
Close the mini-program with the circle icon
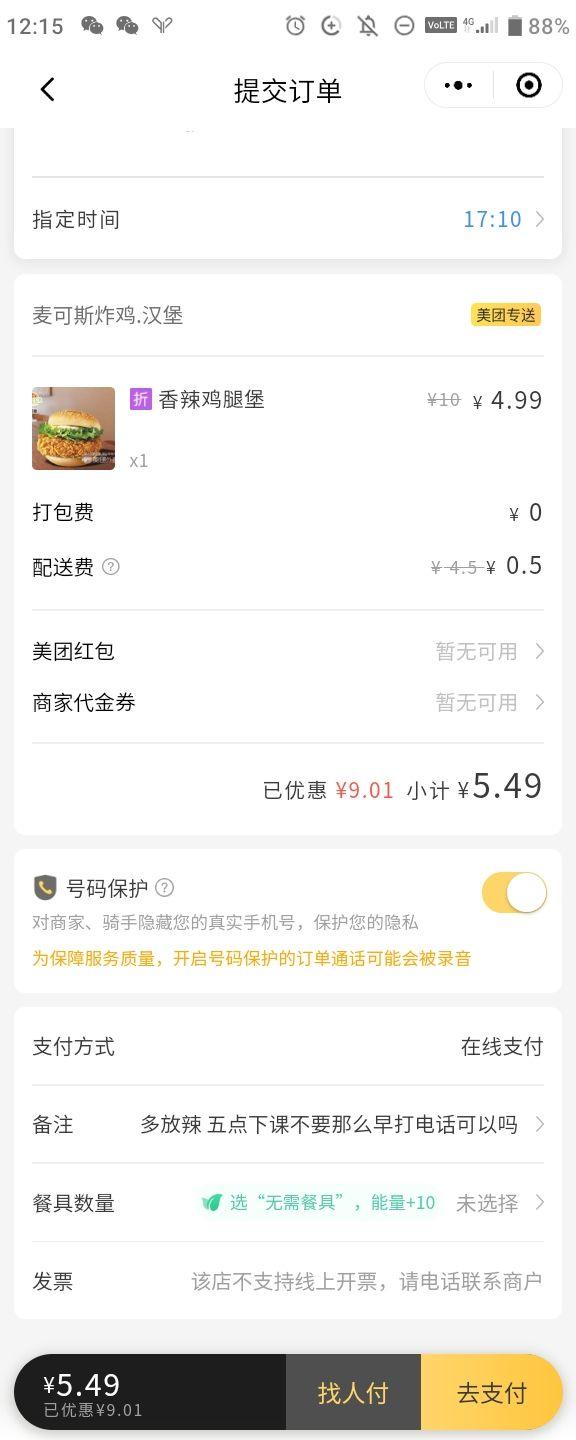pyautogui.click(x=529, y=86)
